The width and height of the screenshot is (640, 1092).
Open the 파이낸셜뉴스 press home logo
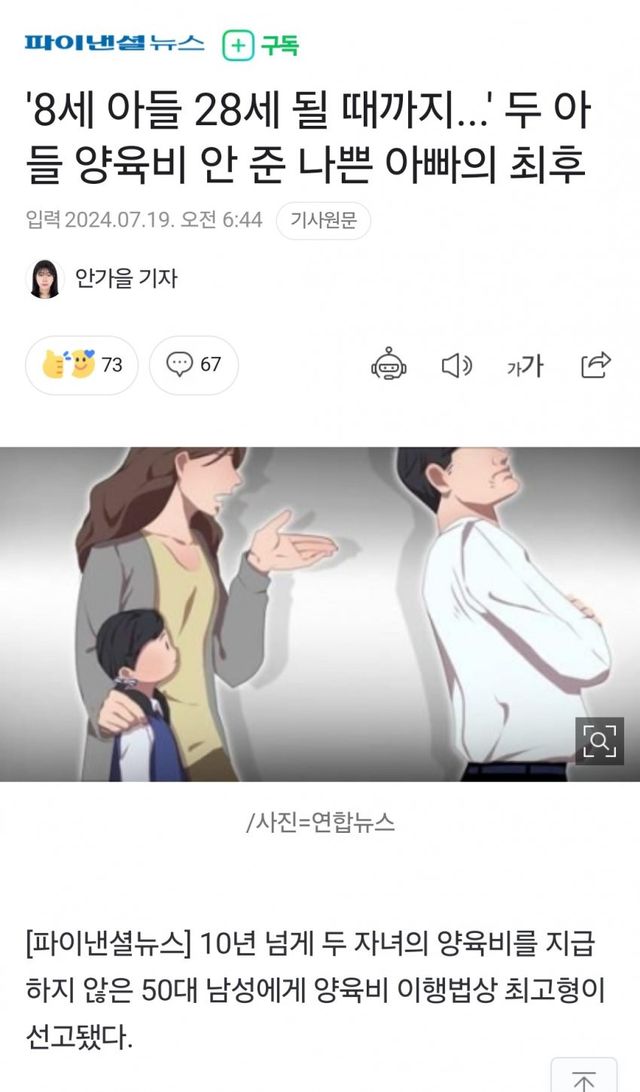(114, 43)
